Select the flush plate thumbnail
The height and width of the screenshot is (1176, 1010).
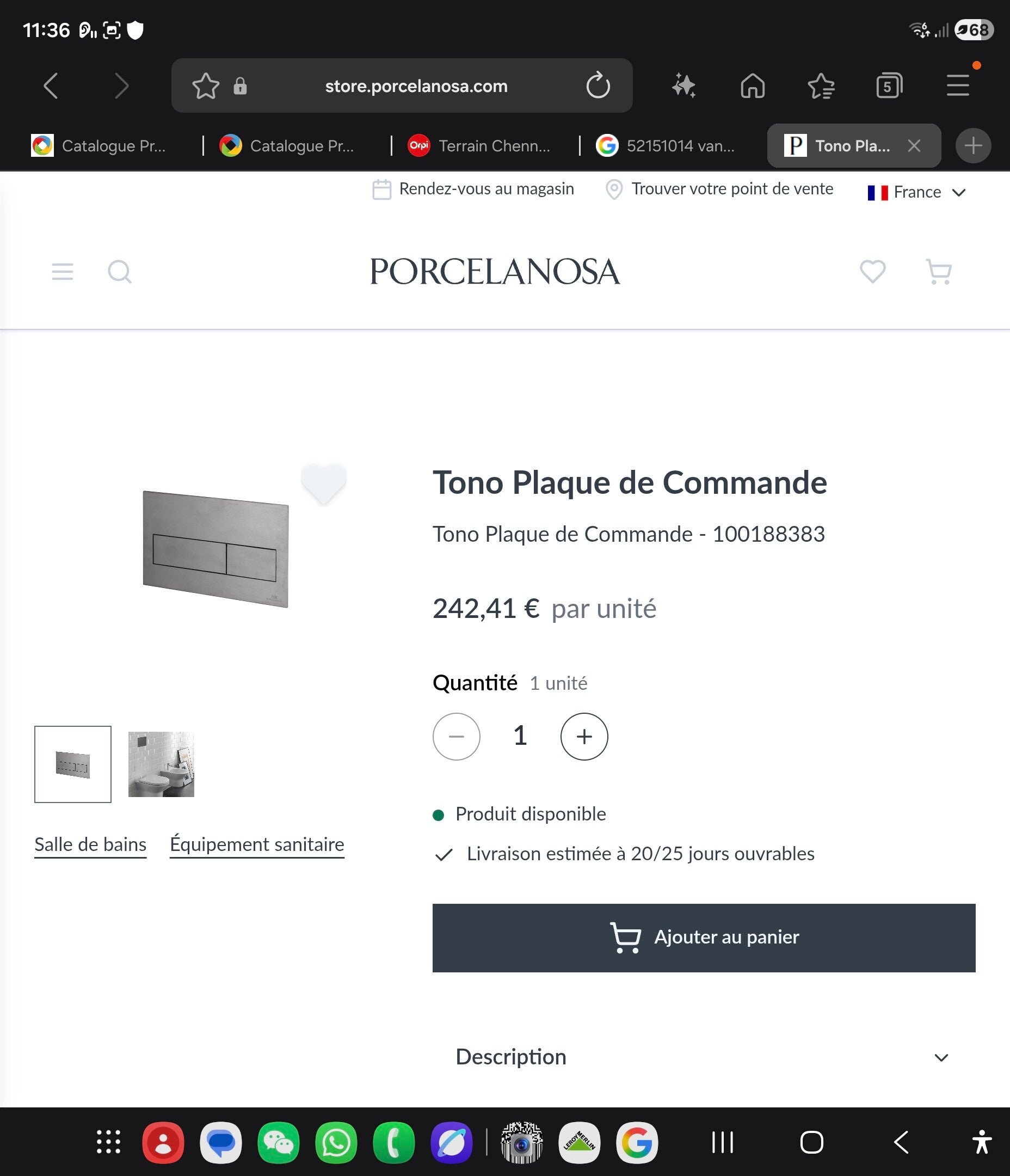(x=72, y=764)
